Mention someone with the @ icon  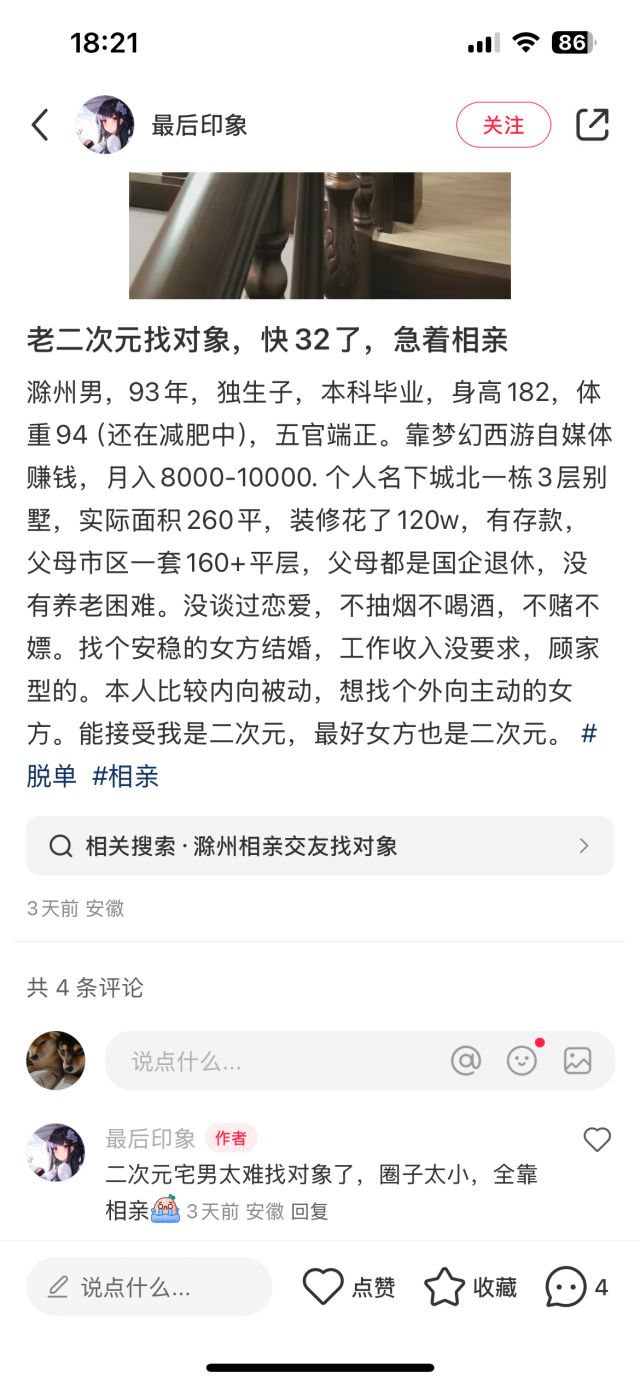pyautogui.click(x=466, y=1061)
